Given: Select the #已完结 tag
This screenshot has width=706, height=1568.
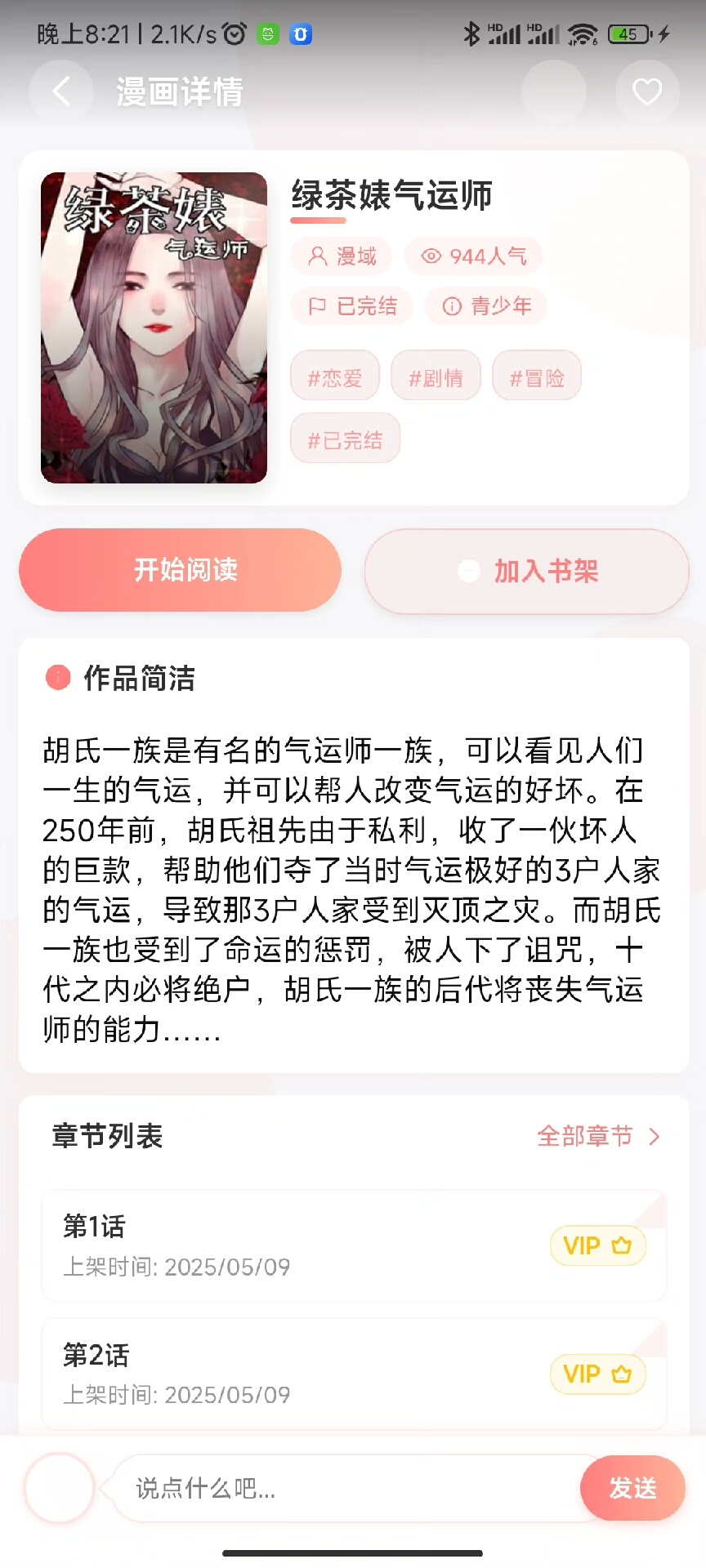Looking at the screenshot, I should (x=345, y=441).
